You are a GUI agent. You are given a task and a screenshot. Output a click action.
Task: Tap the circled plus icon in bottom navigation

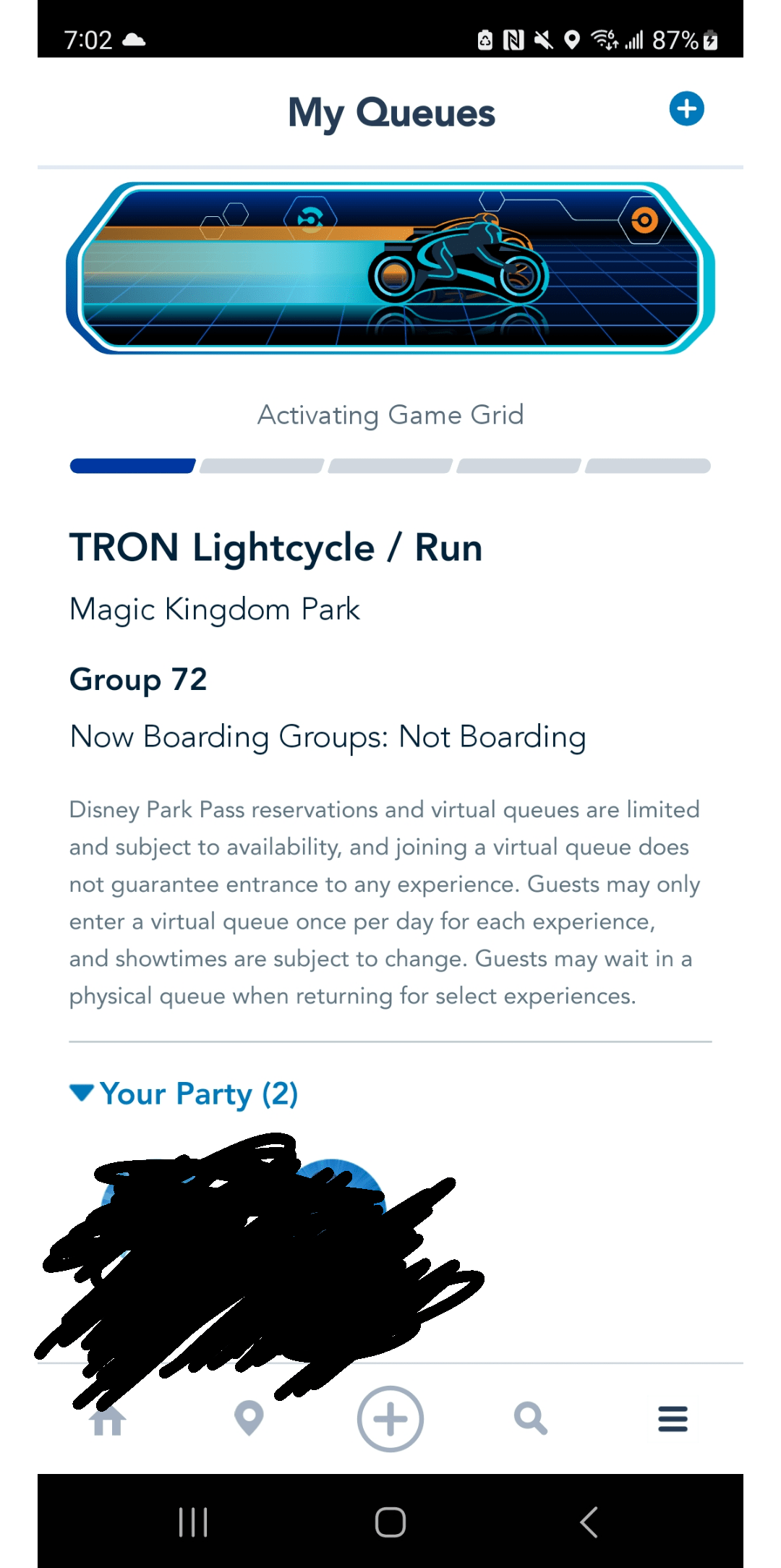point(390,1419)
